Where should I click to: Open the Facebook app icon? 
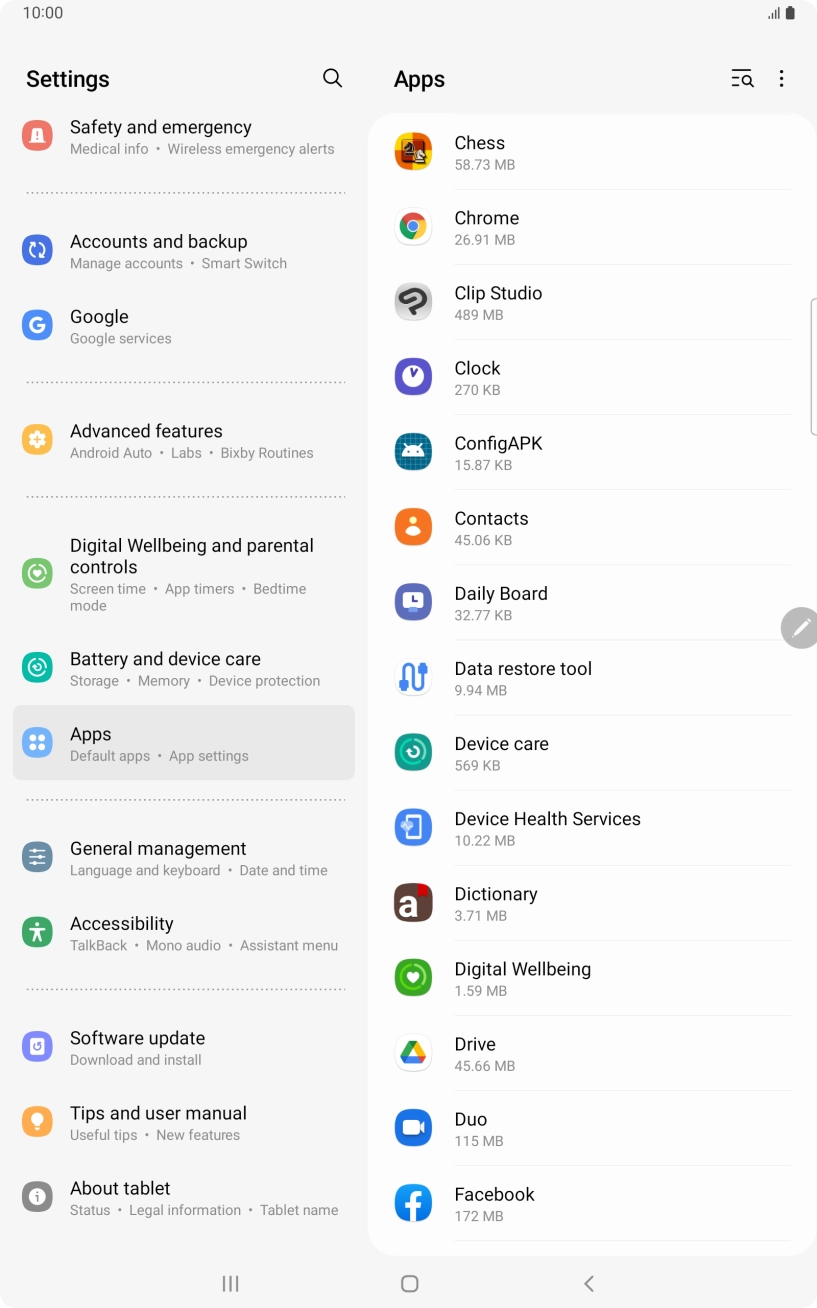point(413,1203)
